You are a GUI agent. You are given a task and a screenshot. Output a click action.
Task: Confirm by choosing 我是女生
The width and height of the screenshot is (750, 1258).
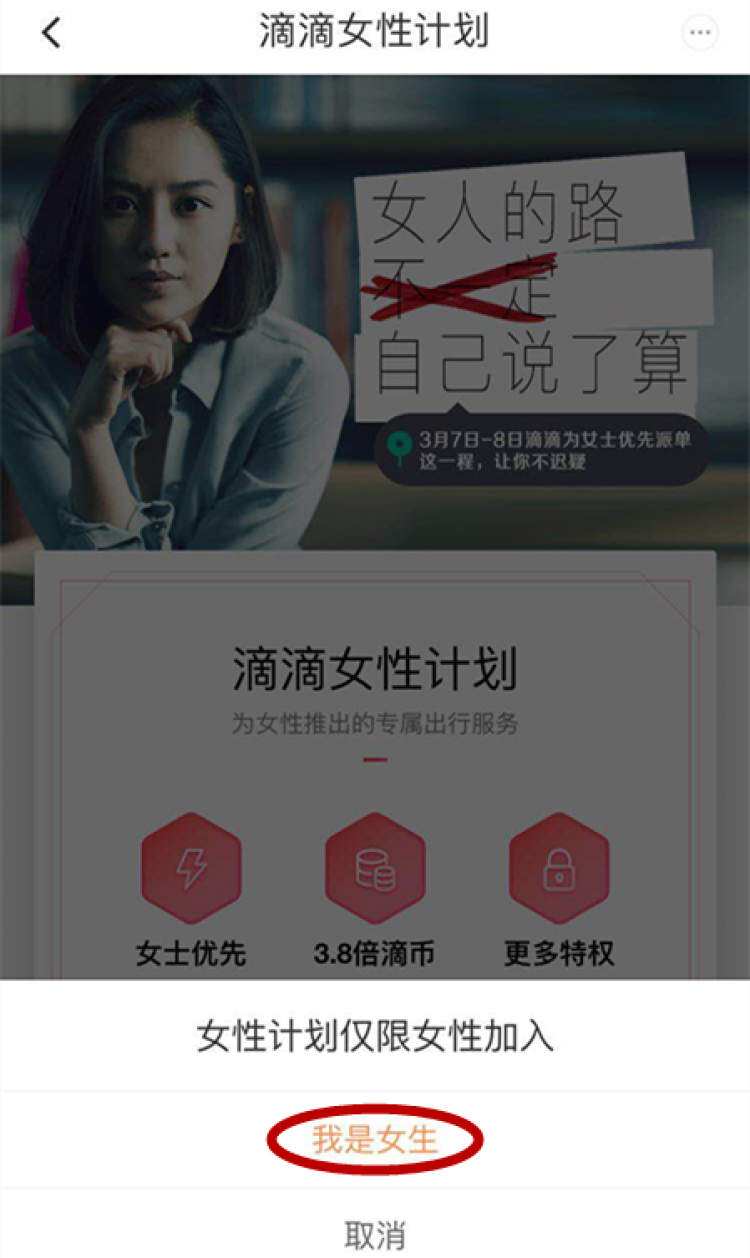(375, 1140)
